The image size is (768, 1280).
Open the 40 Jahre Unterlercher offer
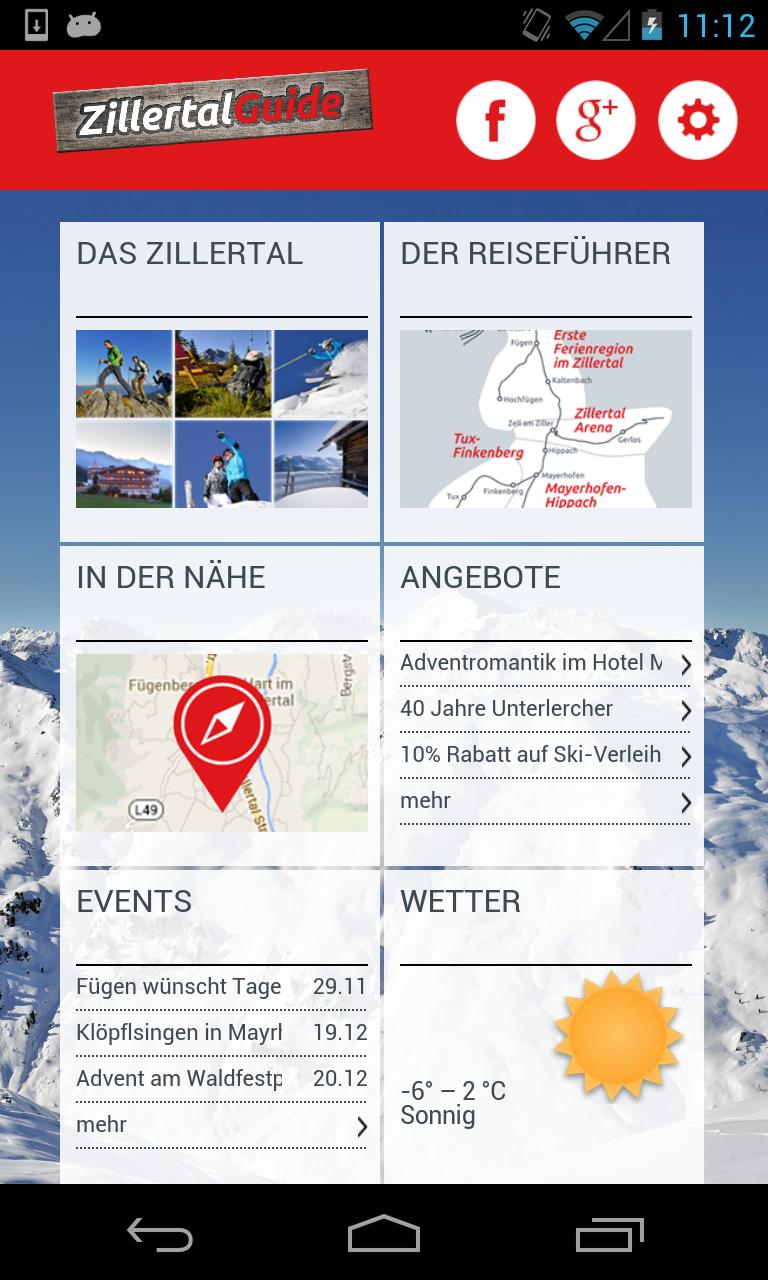pyautogui.click(x=545, y=709)
